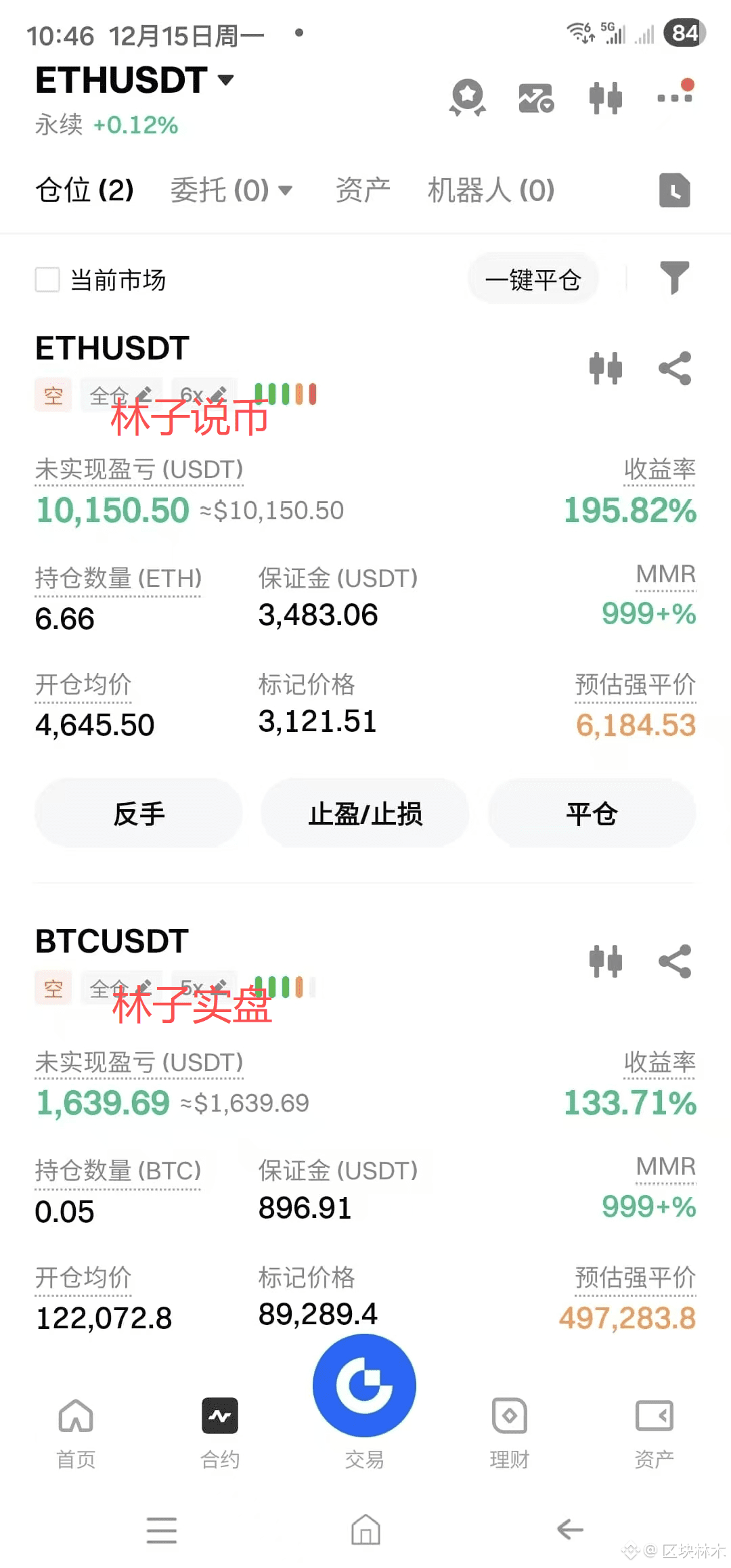Open chart for the BTCUSDT position
Image resolution: width=731 pixels, height=1568 pixels.
(605, 961)
